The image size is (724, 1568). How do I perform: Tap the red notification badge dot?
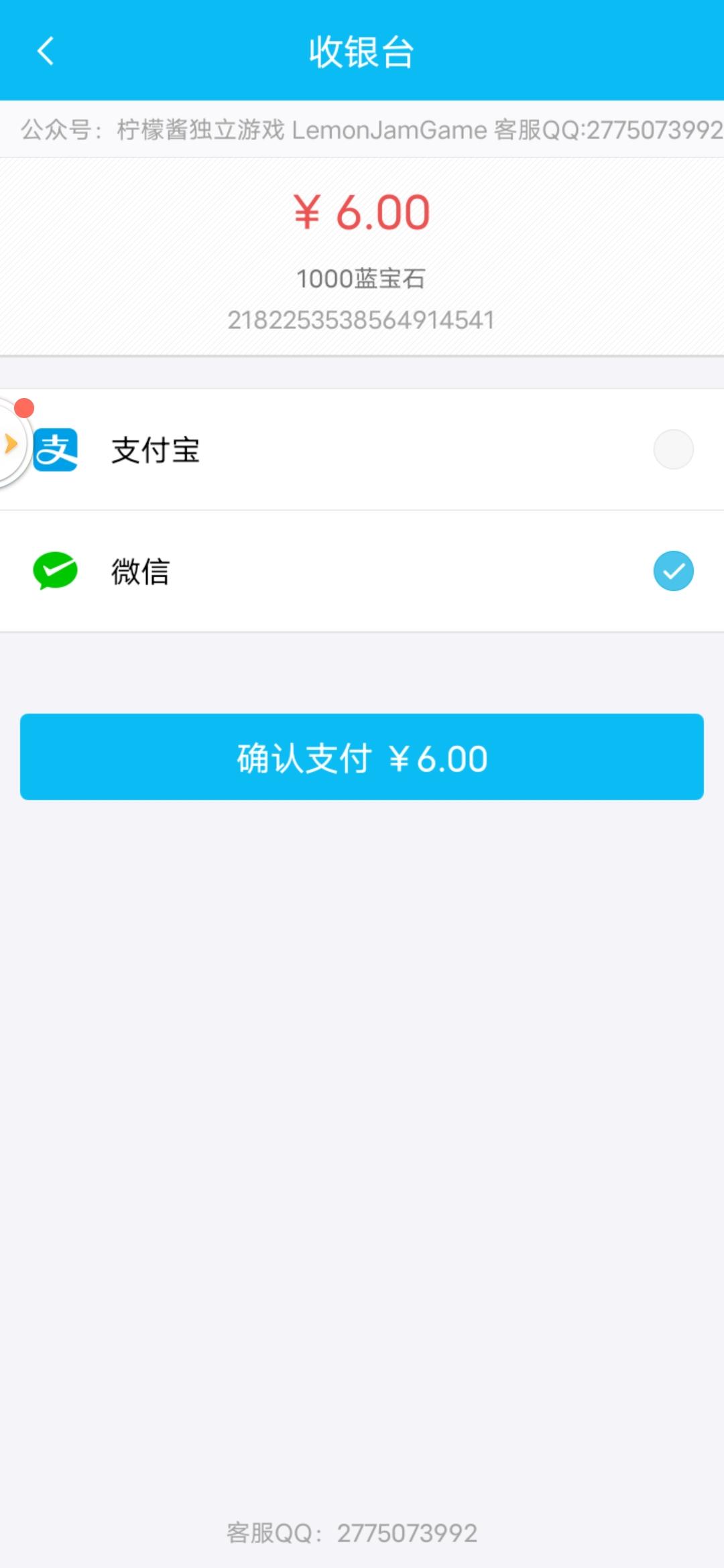click(24, 407)
